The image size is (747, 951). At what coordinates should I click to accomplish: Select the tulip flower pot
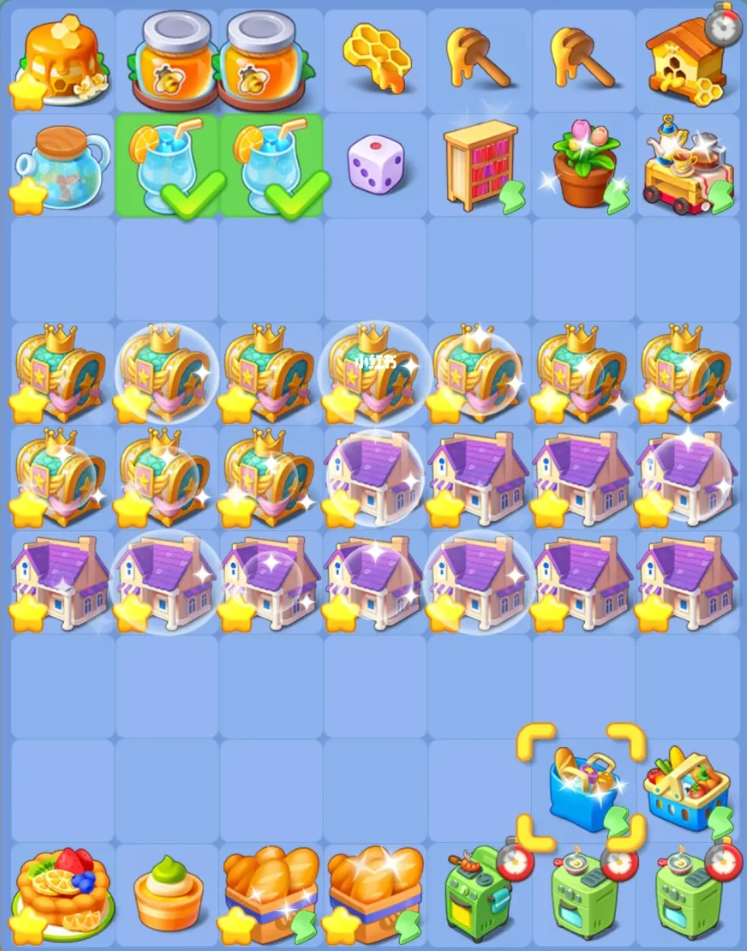[x=585, y=165]
